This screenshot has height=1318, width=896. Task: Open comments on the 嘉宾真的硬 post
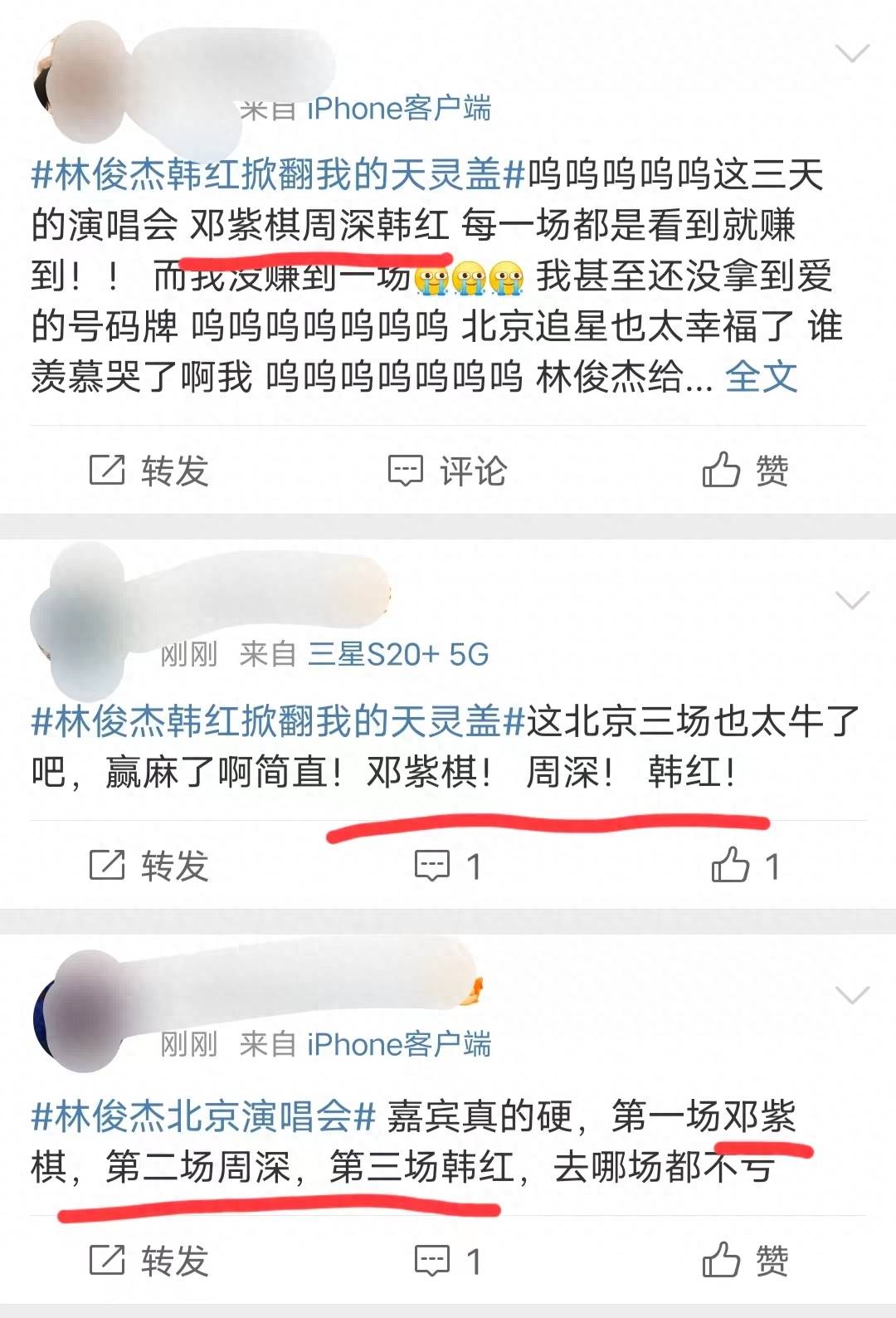(x=447, y=1261)
